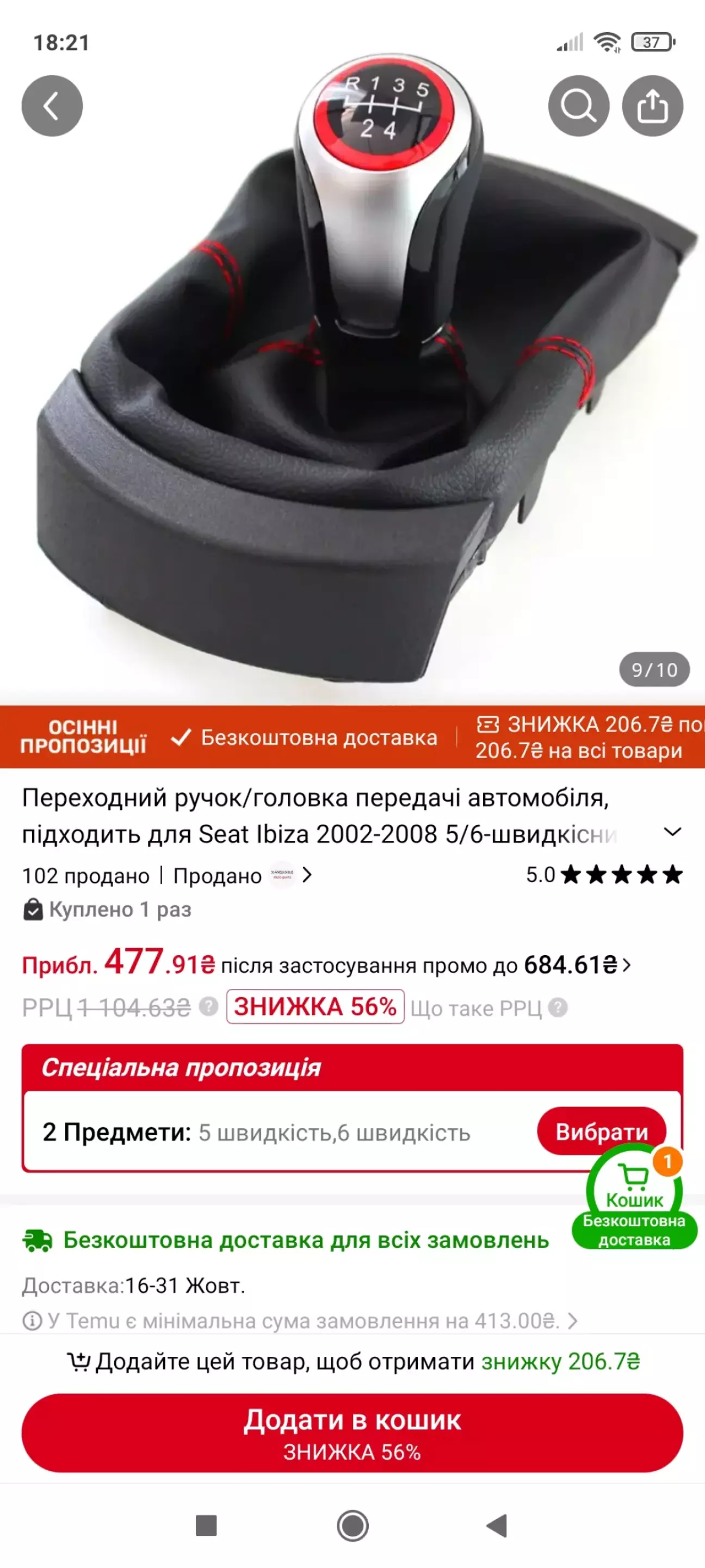The width and height of the screenshot is (705, 1568).
Task: View the 5.0 star rating reviews
Action: point(603,875)
